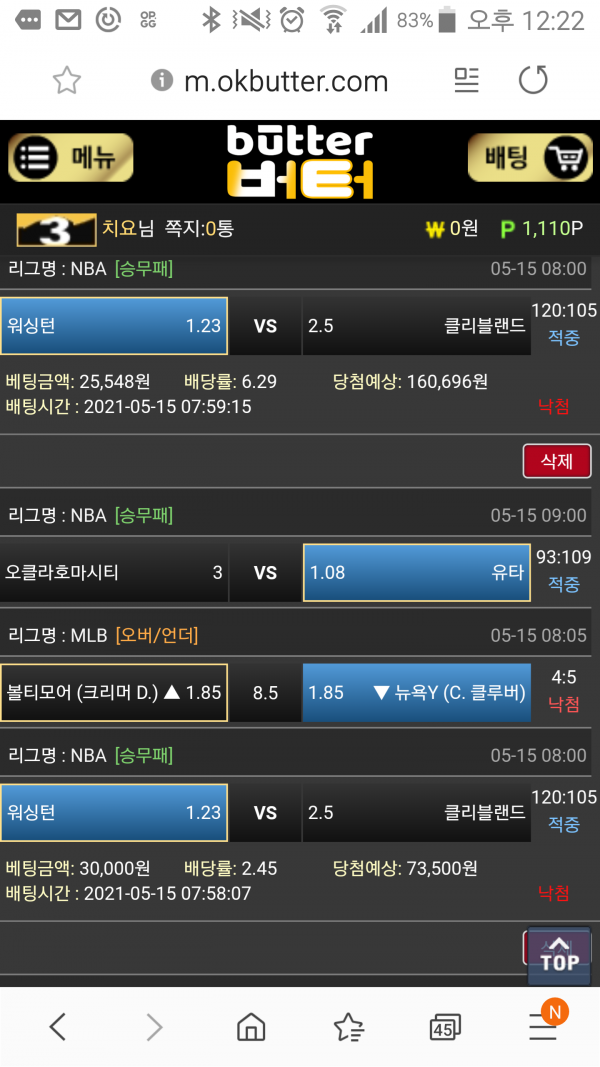This screenshot has width=600, height=1067.
Task: Delete the bet with the 삭제 button
Action: tap(556, 461)
